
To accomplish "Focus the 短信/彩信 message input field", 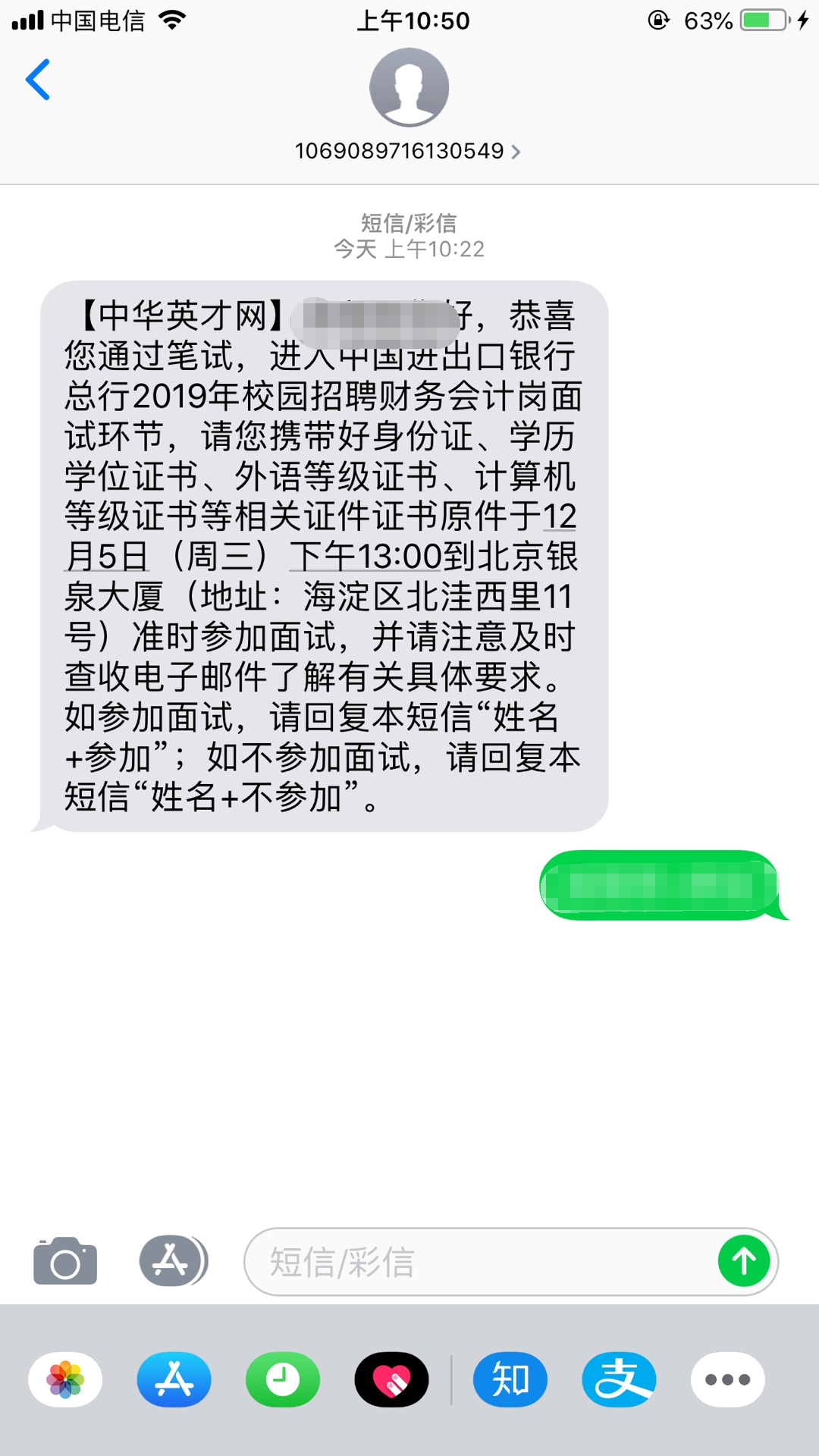I will (x=478, y=1262).
